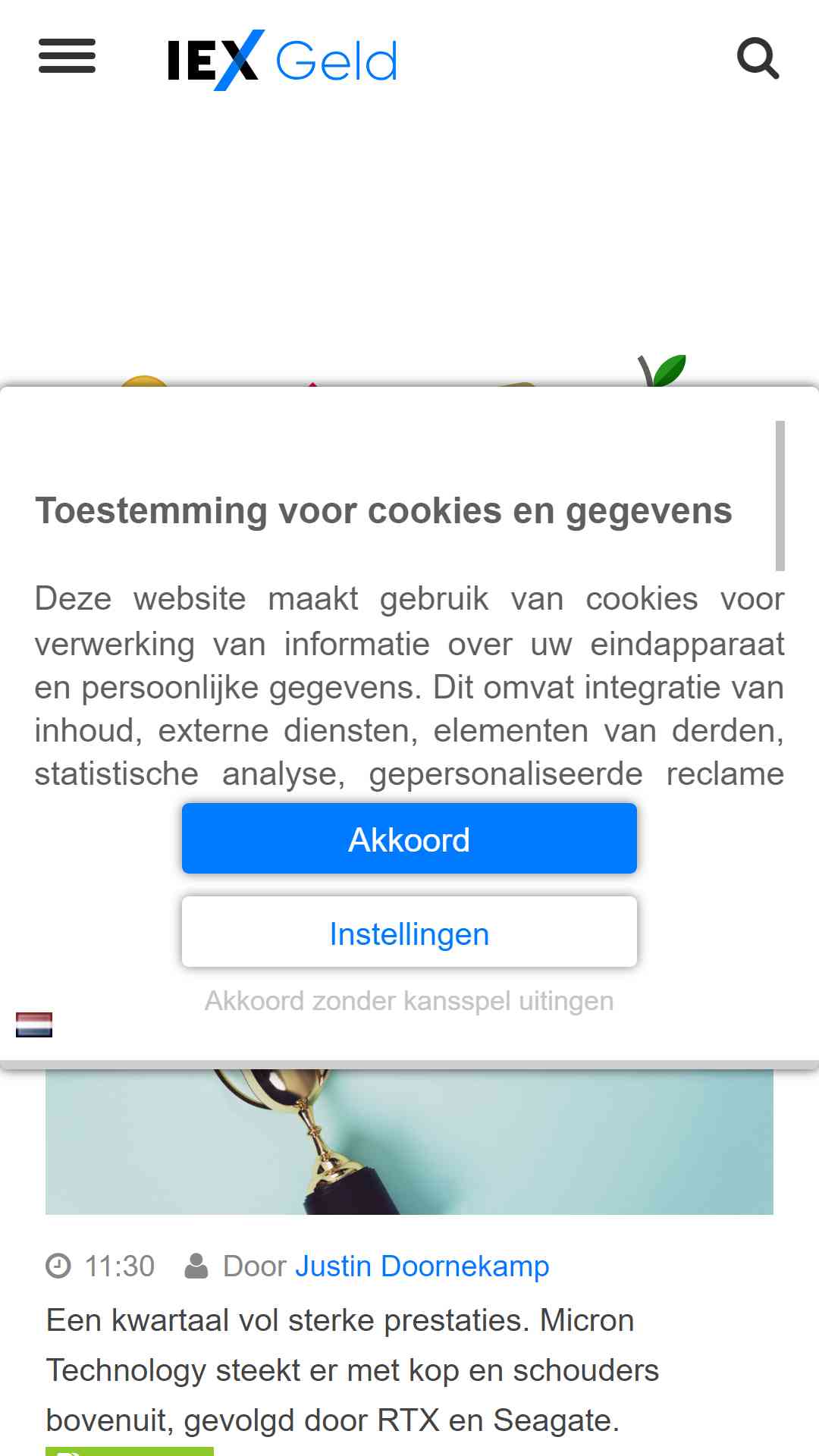Choose Akkoord zonder kansspel uitingen

[x=409, y=1001]
